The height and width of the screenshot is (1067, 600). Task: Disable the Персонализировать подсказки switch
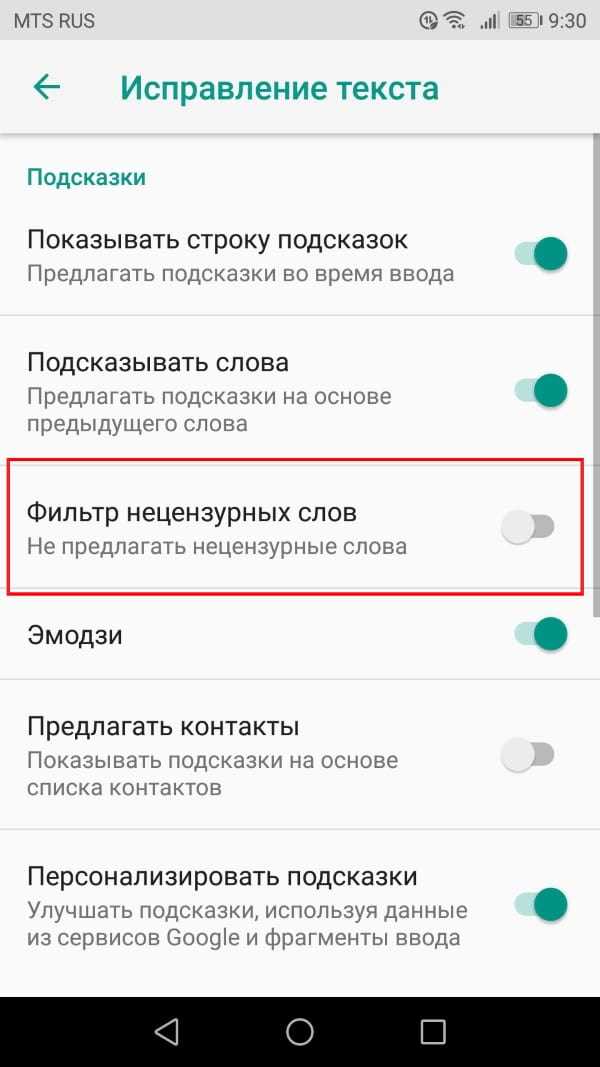(x=541, y=905)
